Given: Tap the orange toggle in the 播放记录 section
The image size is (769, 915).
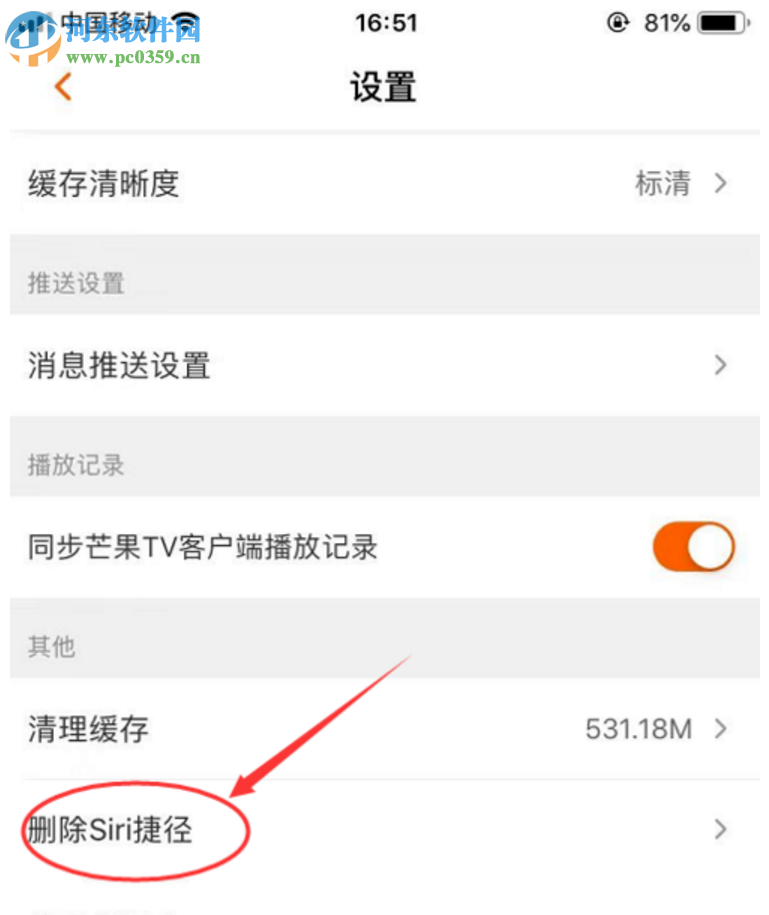Looking at the screenshot, I should tap(693, 547).
